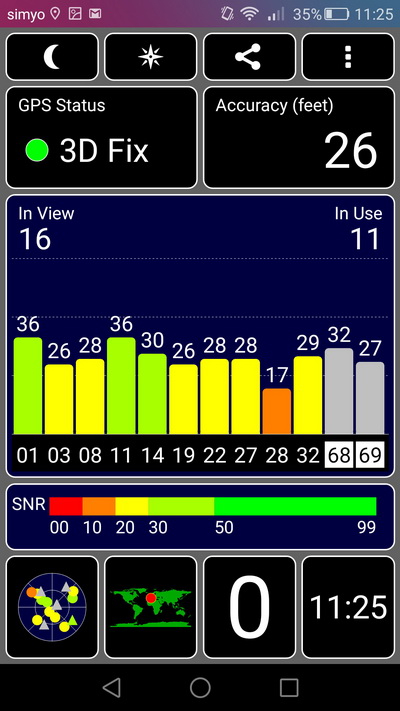Open the satellite sky view radar tile
The width and height of the screenshot is (400, 711).
tap(52, 607)
